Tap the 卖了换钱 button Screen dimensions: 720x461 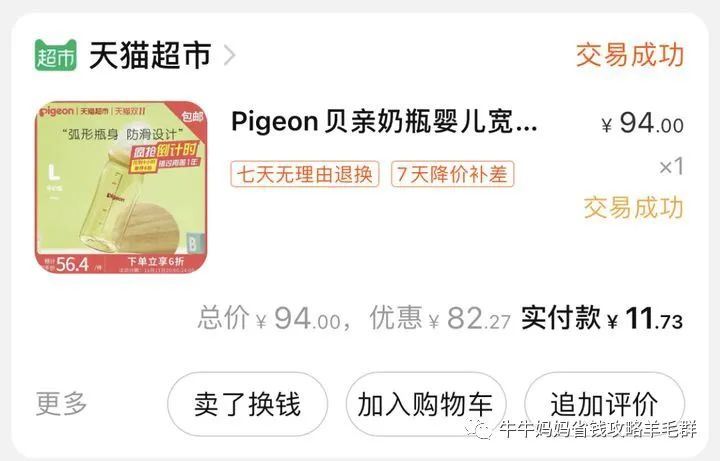coord(247,404)
